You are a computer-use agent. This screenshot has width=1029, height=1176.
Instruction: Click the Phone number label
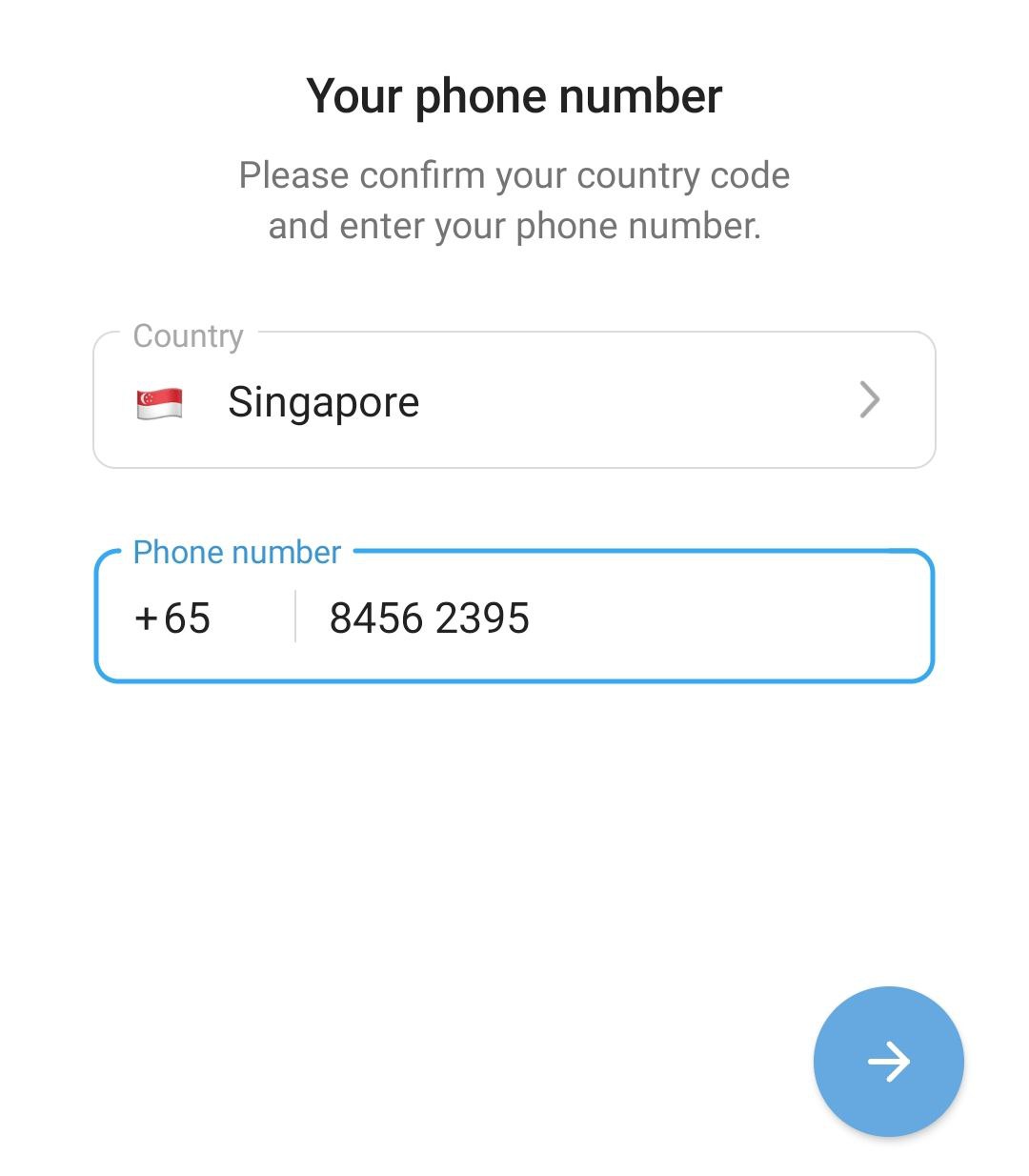coord(236,551)
